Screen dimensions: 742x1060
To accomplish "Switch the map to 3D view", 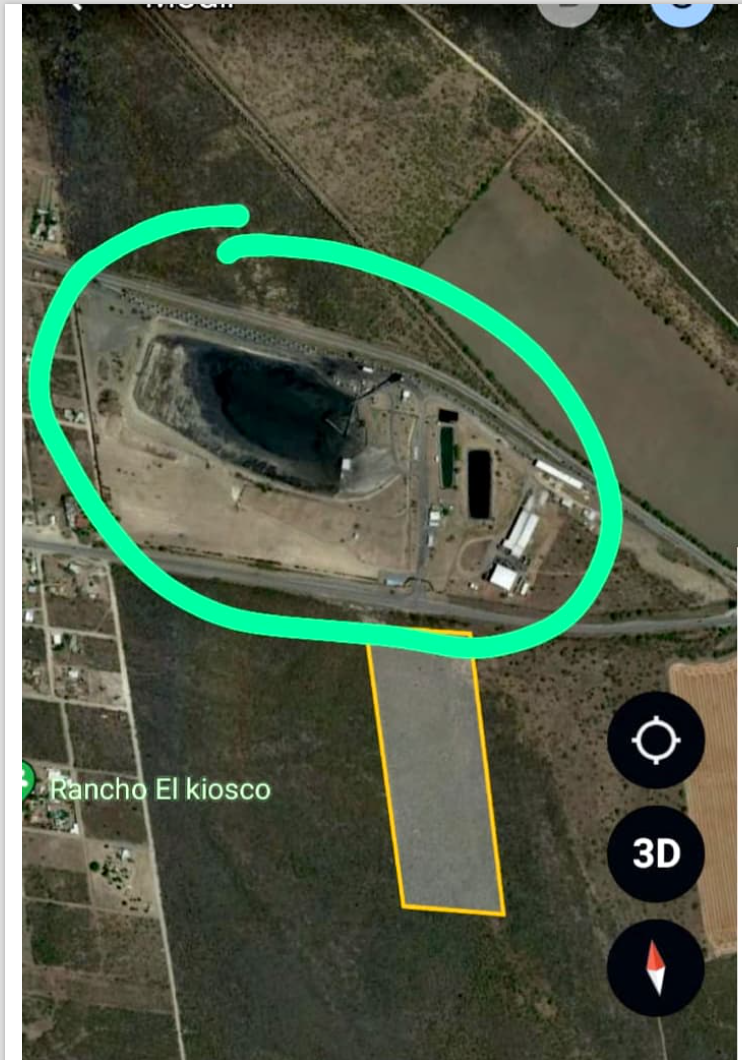I will pyautogui.click(x=655, y=854).
